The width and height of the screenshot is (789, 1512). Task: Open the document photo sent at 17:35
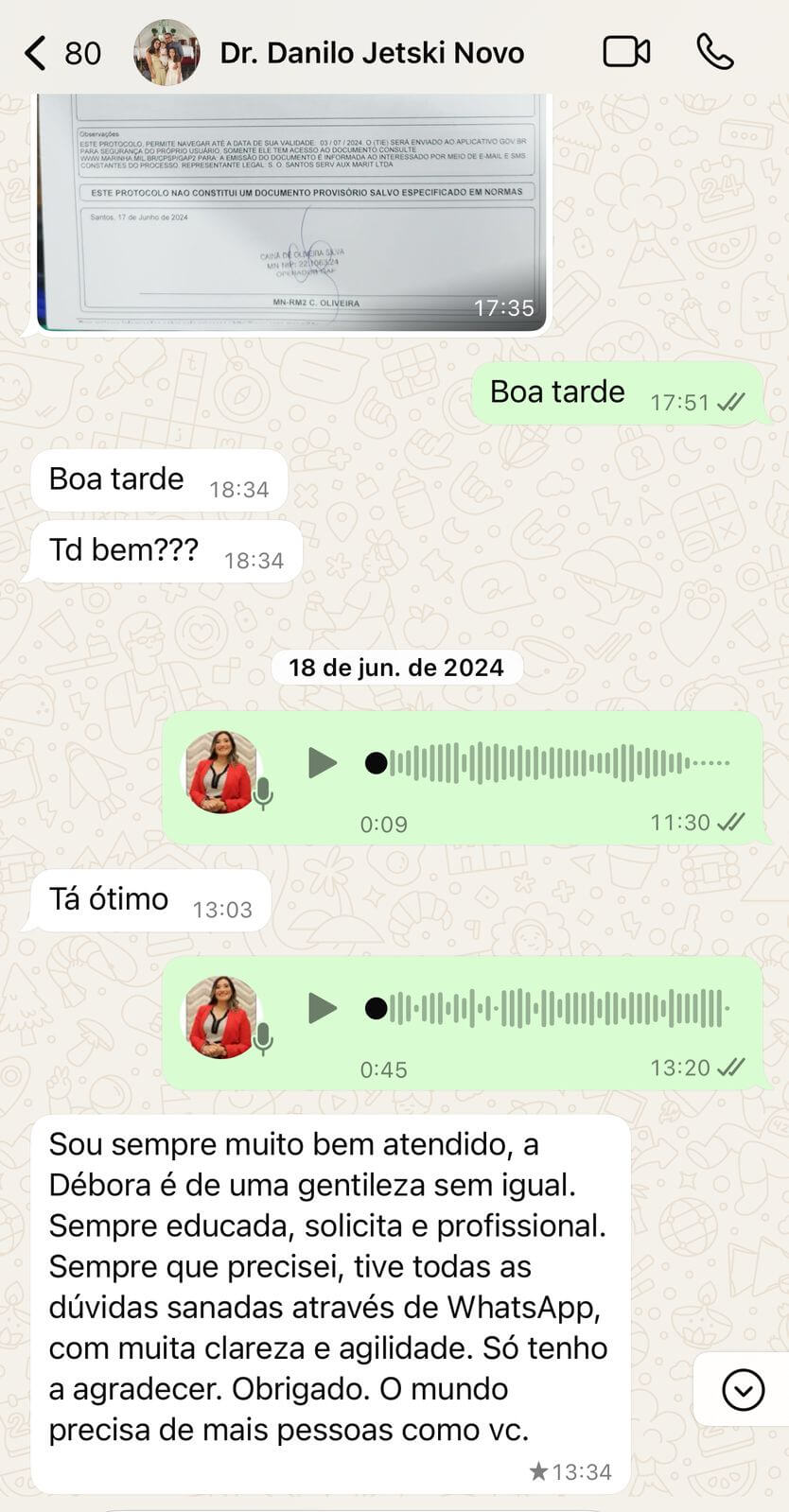(291, 213)
